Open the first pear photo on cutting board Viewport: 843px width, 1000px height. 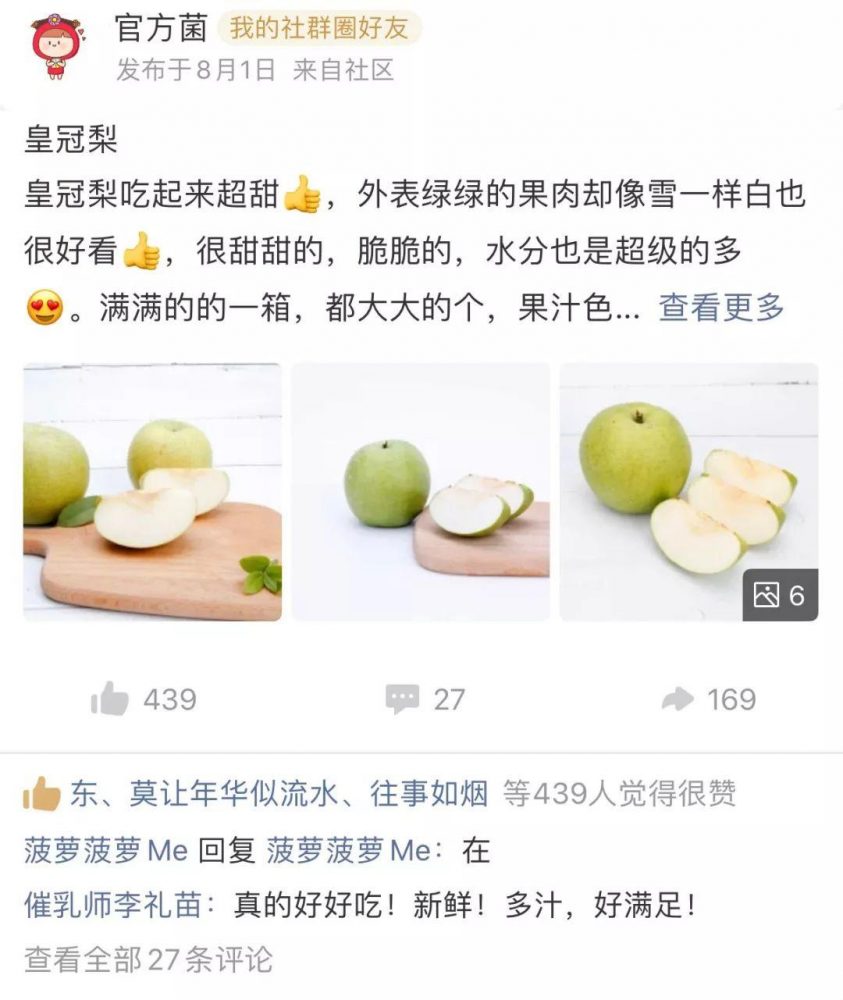point(153,492)
